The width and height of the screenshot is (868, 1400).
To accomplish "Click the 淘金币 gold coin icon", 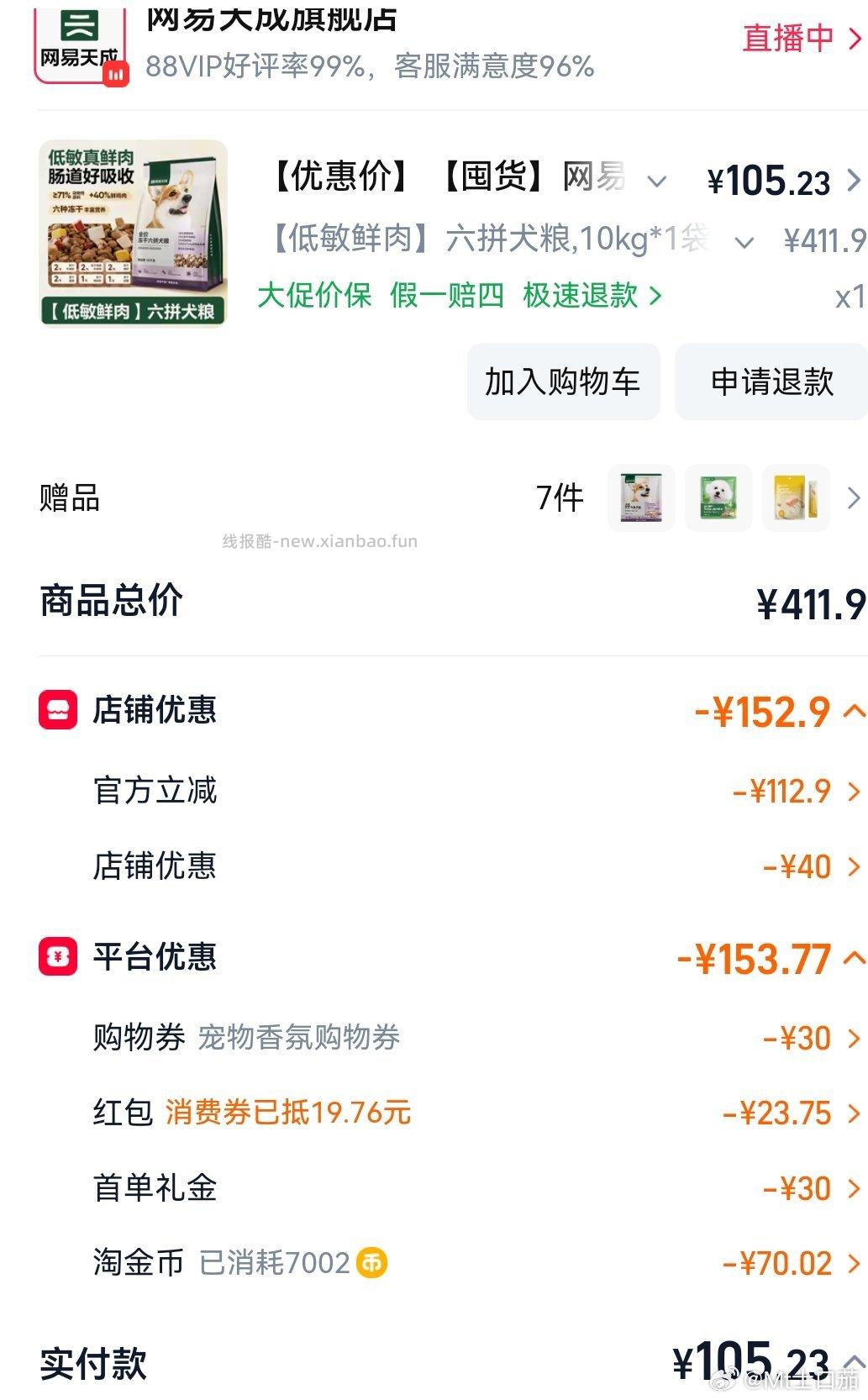I will tap(373, 1262).
